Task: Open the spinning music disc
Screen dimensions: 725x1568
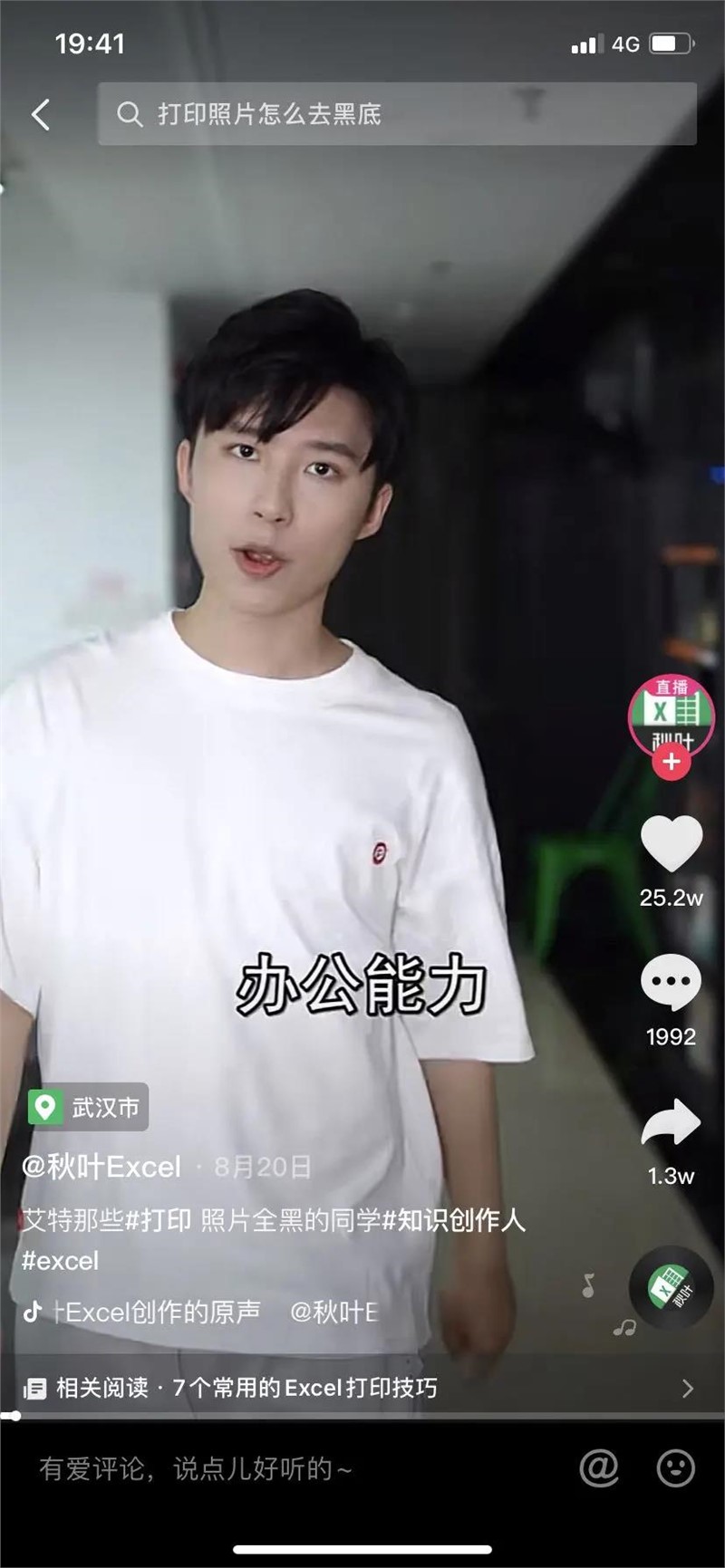Action: pyautogui.click(x=671, y=1287)
